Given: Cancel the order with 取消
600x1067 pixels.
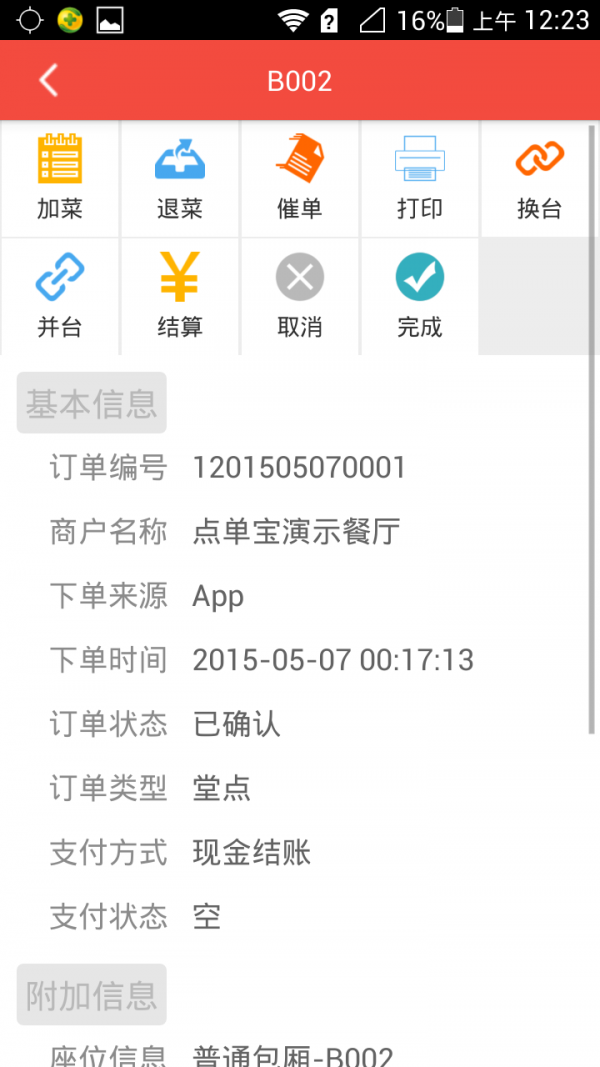Looking at the screenshot, I should coord(300,296).
